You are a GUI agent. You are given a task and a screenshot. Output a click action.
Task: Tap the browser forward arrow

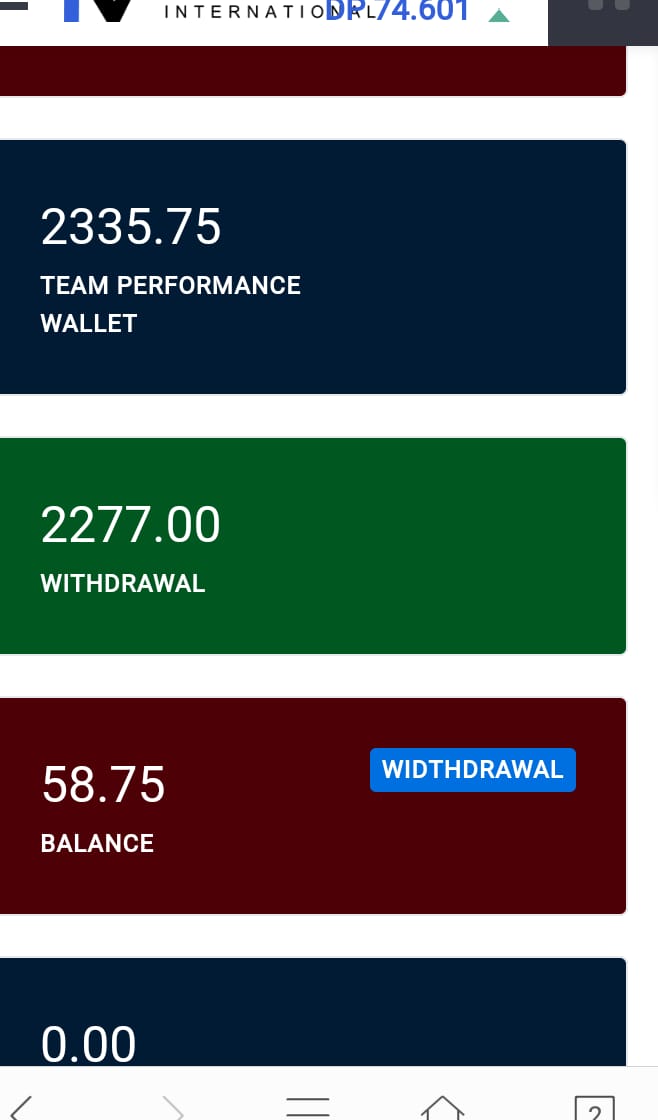173,1107
